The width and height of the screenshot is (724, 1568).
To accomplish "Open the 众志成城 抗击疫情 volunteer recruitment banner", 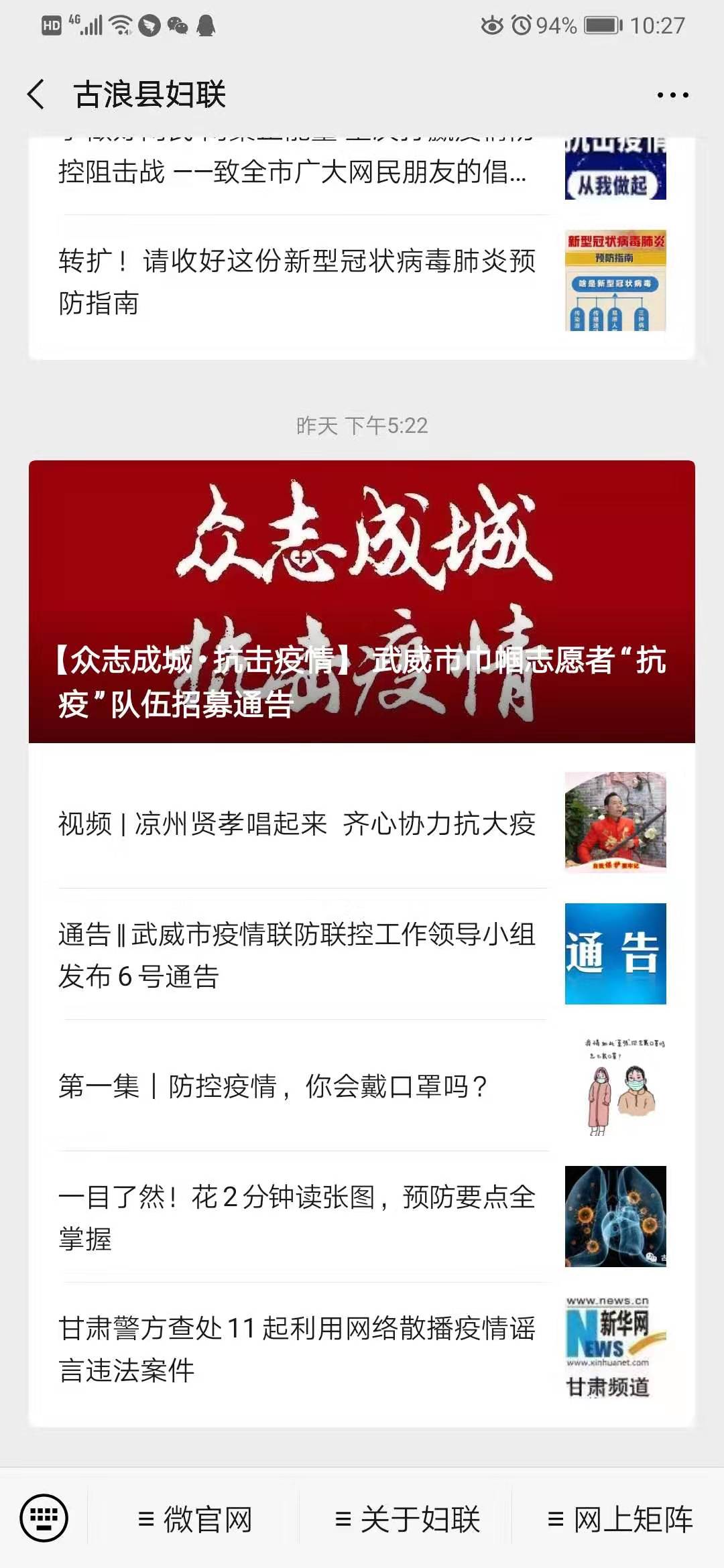I will (x=361, y=601).
